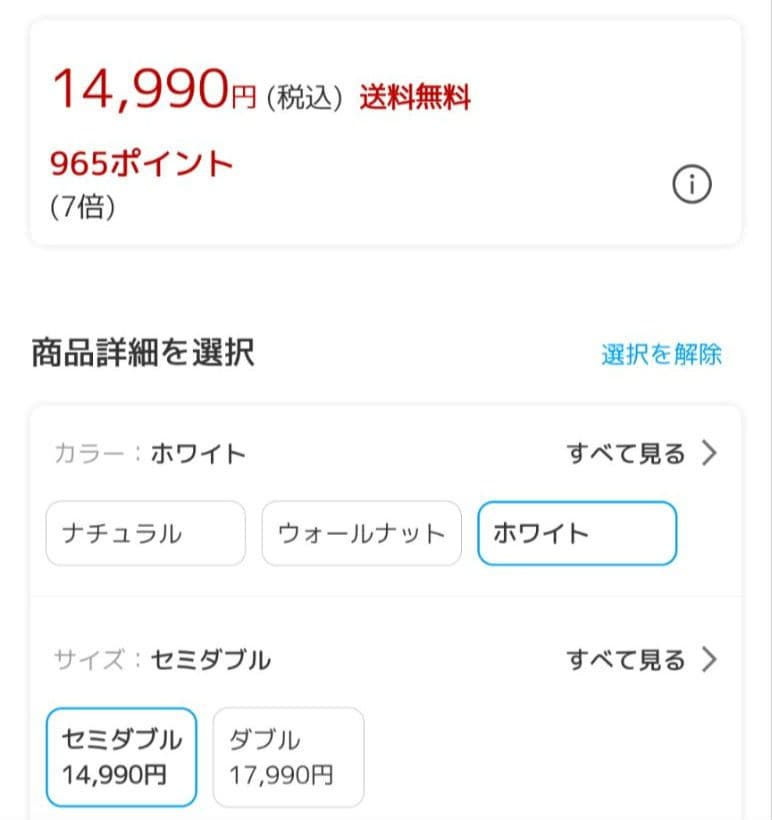The height and width of the screenshot is (820, 772).
Task: Open the points information icon
Action: pyautogui.click(x=694, y=184)
